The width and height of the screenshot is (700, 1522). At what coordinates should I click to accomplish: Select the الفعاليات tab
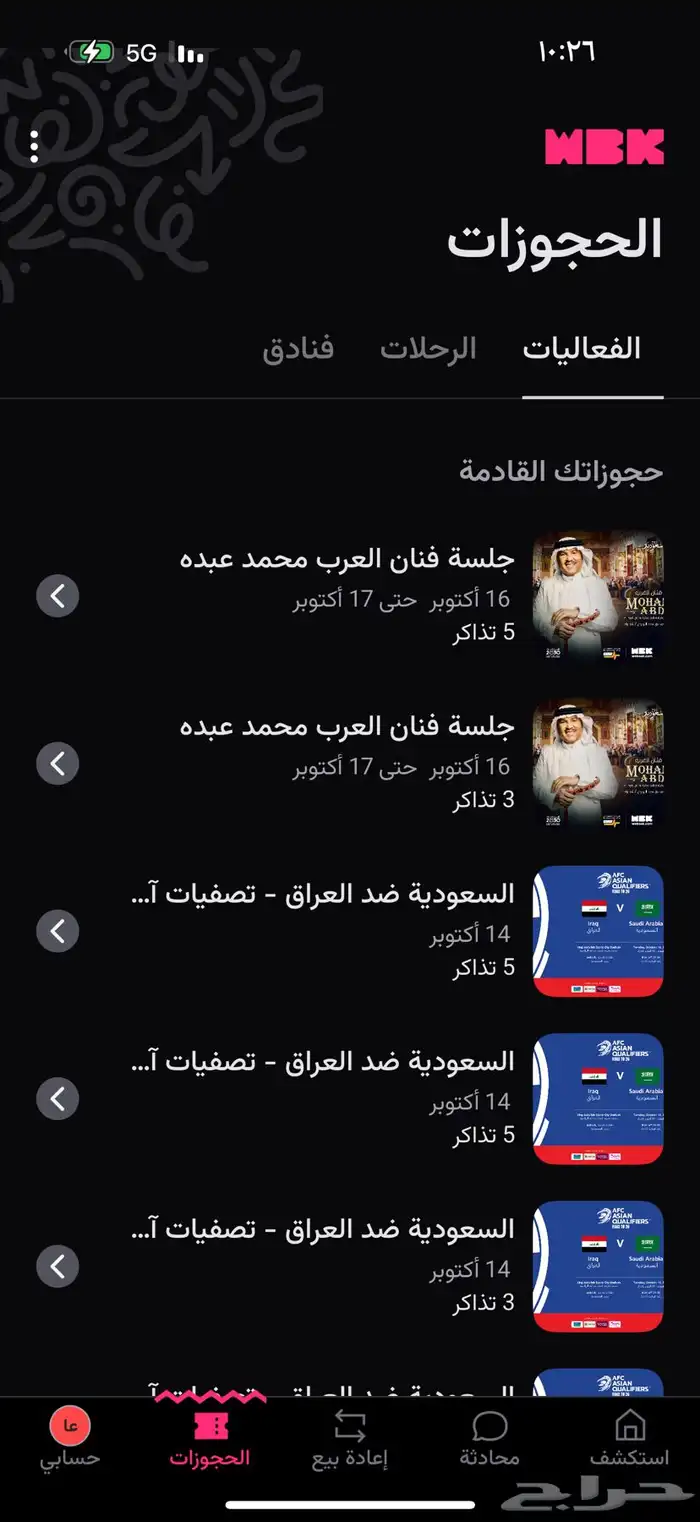click(x=581, y=349)
